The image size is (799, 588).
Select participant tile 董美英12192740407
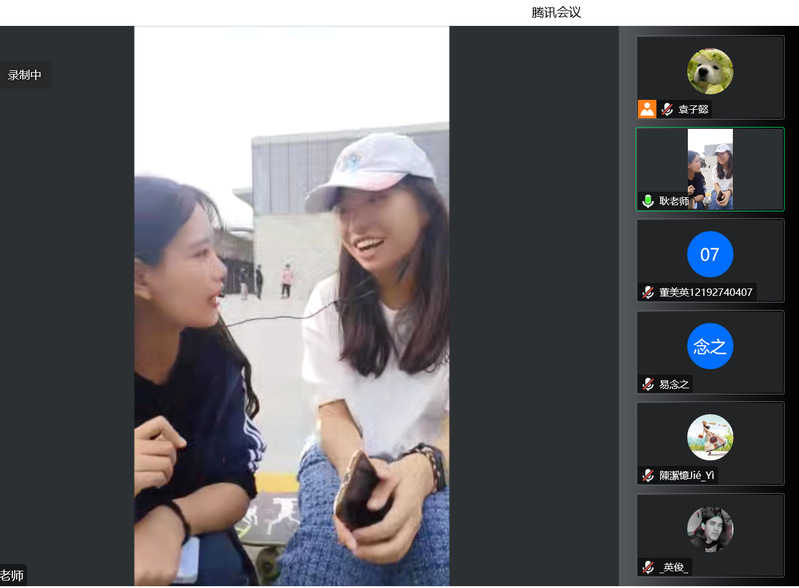710,260
